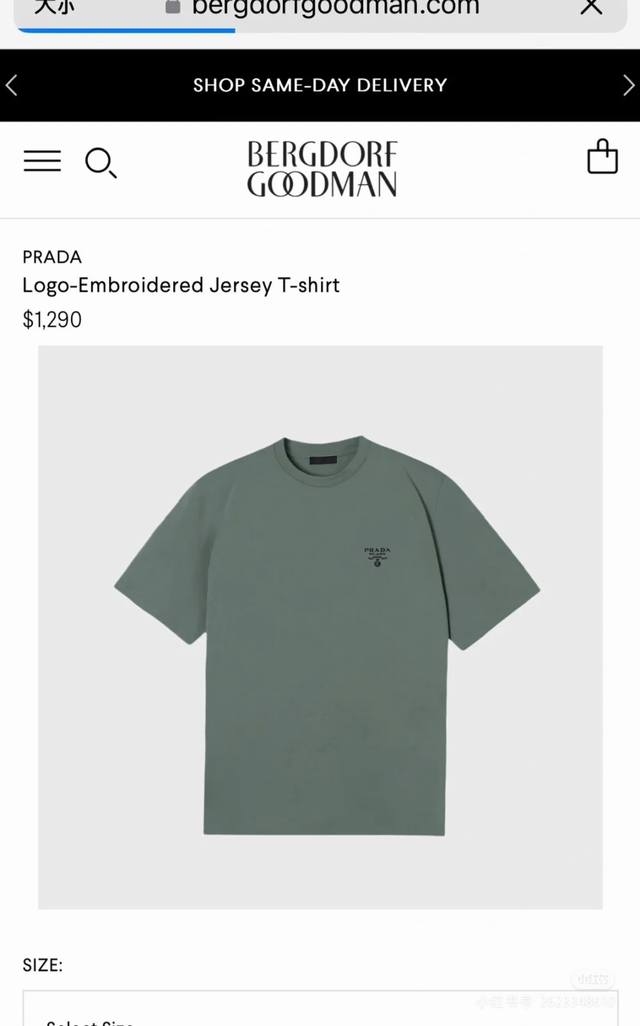Screen dimensions: 640x1026
Task: Open the shopping bag
Action: pyautogui.click(x=602, y=158)
